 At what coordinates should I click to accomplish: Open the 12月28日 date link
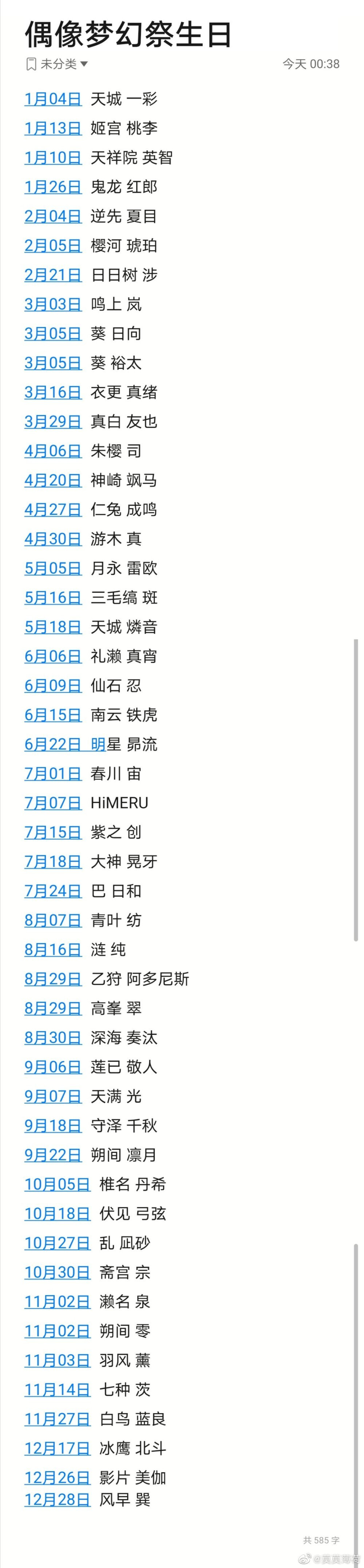pos(57,1499)
